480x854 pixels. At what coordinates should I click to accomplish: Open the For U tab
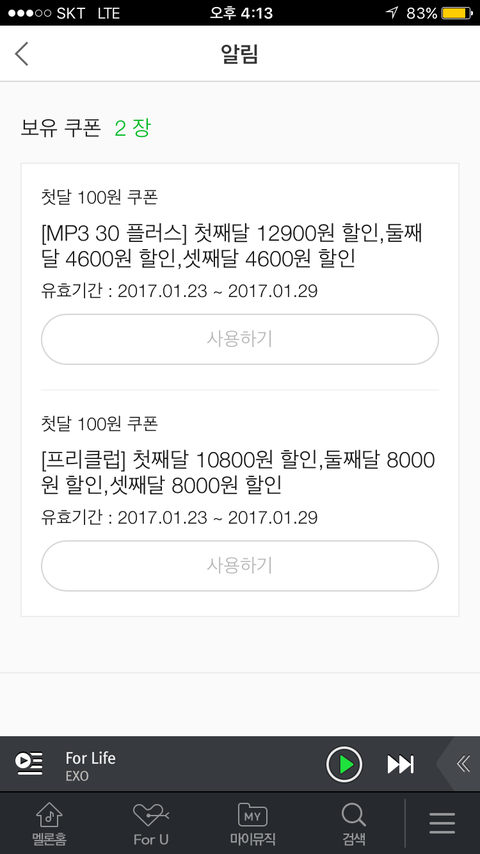(151, 824)
